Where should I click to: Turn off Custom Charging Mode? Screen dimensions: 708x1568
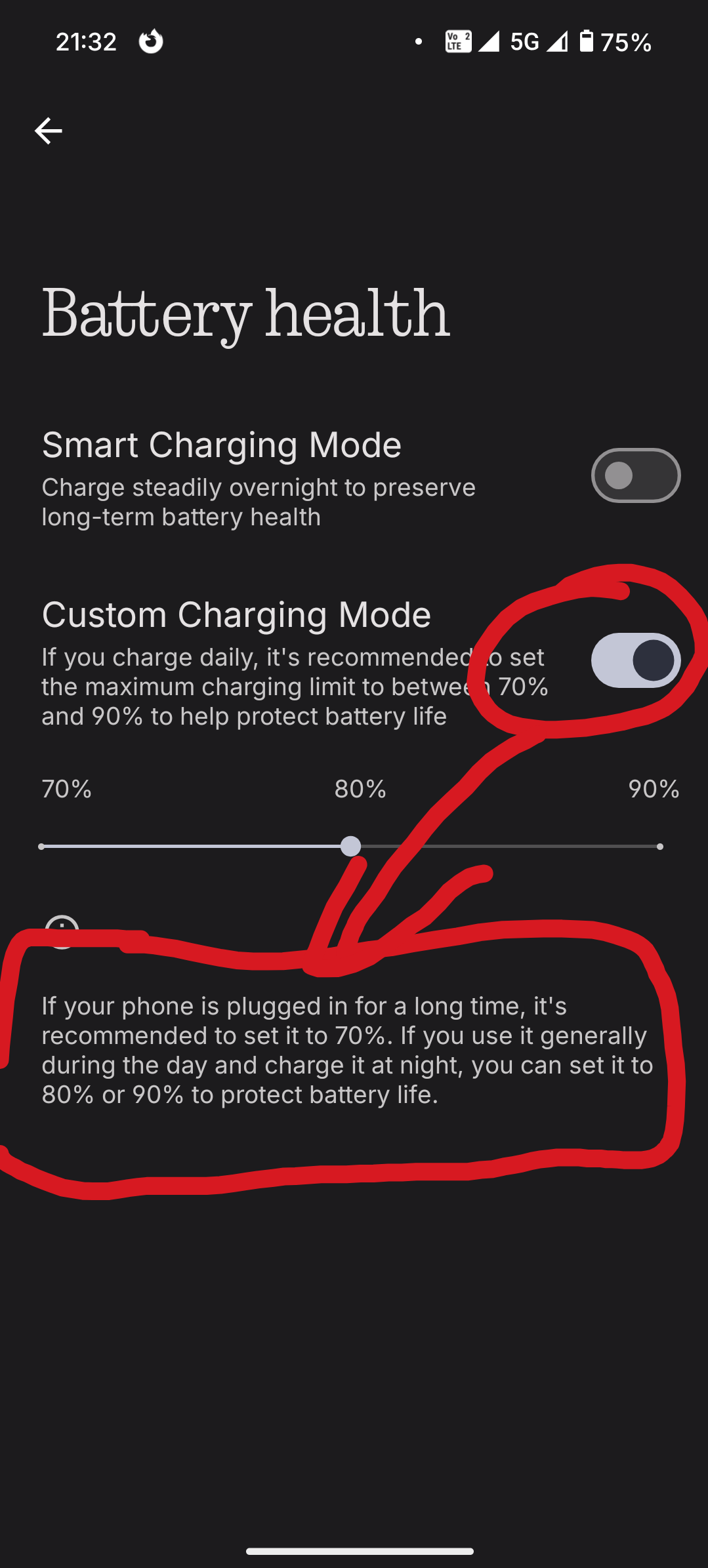[635, 660]
